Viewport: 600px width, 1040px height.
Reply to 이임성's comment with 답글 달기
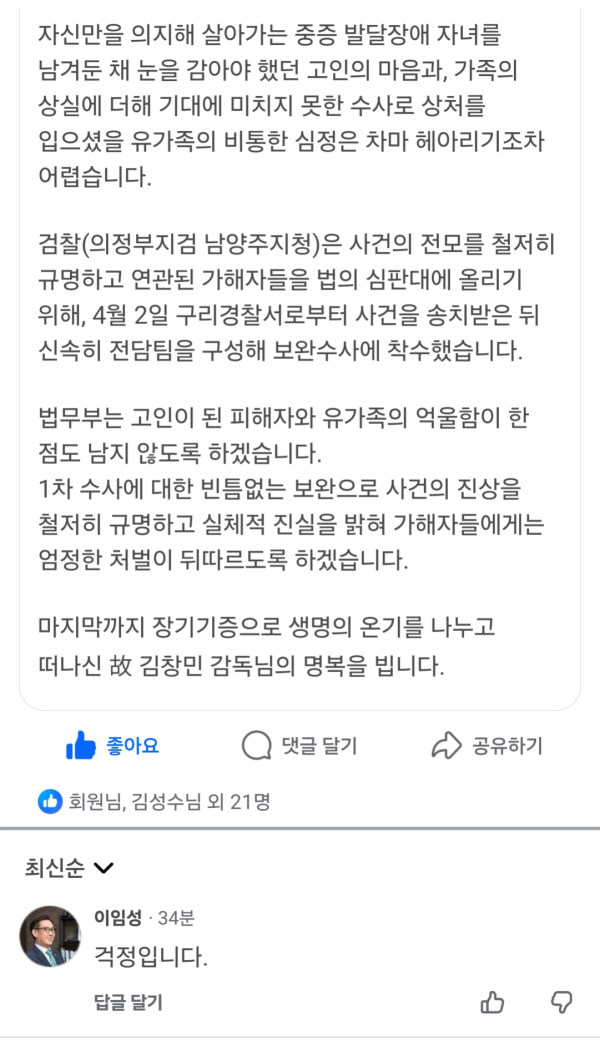128,1002
